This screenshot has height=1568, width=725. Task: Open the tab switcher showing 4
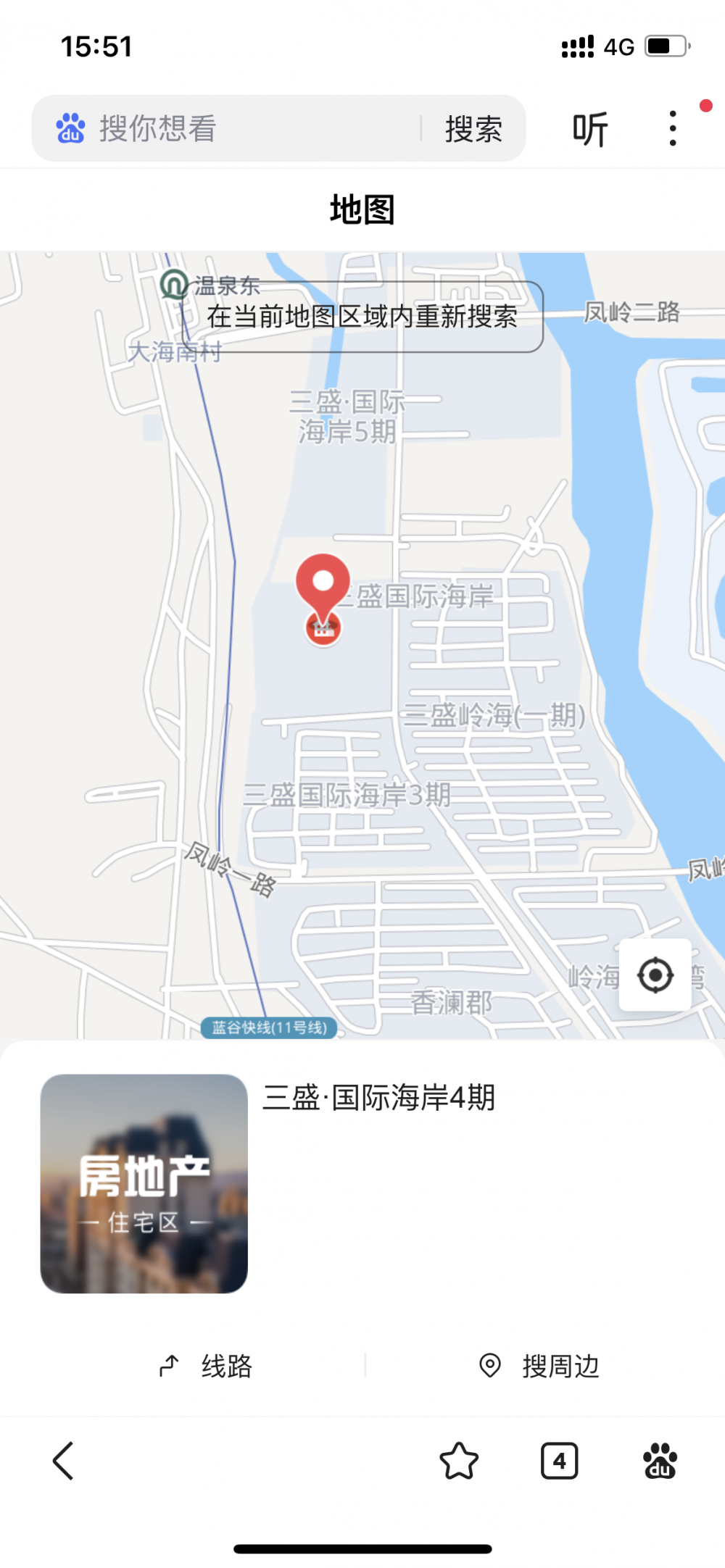[559, 1461]
